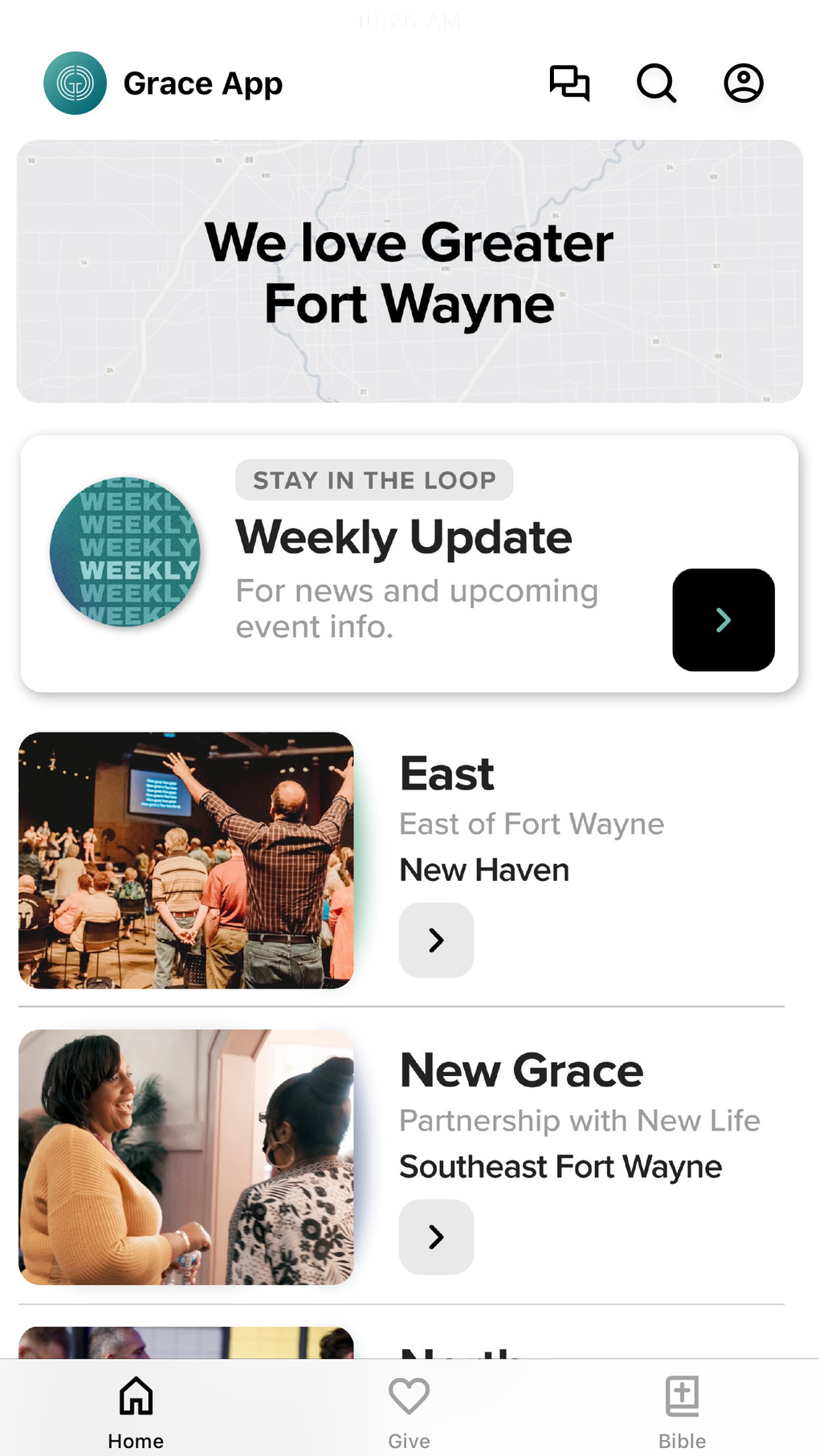819x1456 pixels.
Task: Open East campus details with its chevron
Action: 436,940
